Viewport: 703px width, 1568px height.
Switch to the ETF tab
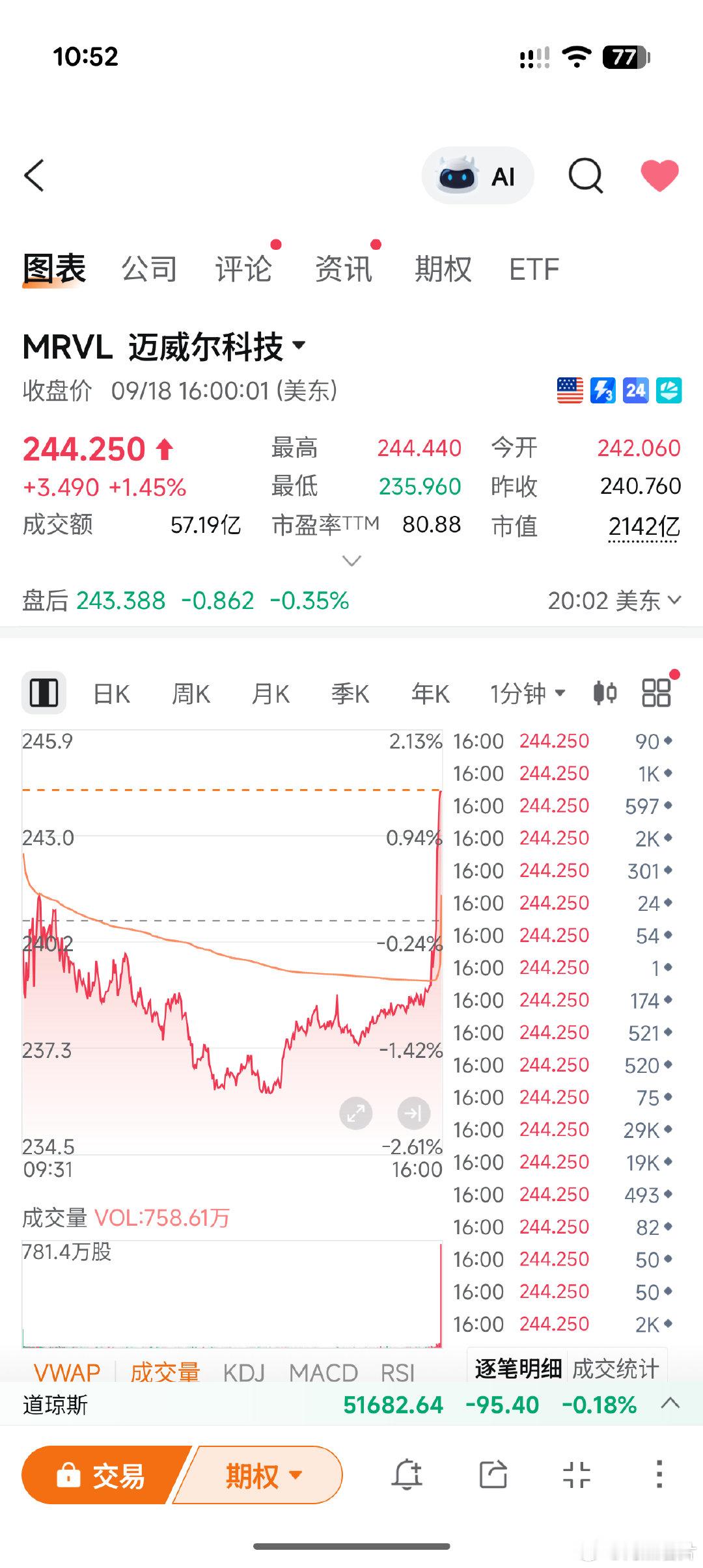534,269
